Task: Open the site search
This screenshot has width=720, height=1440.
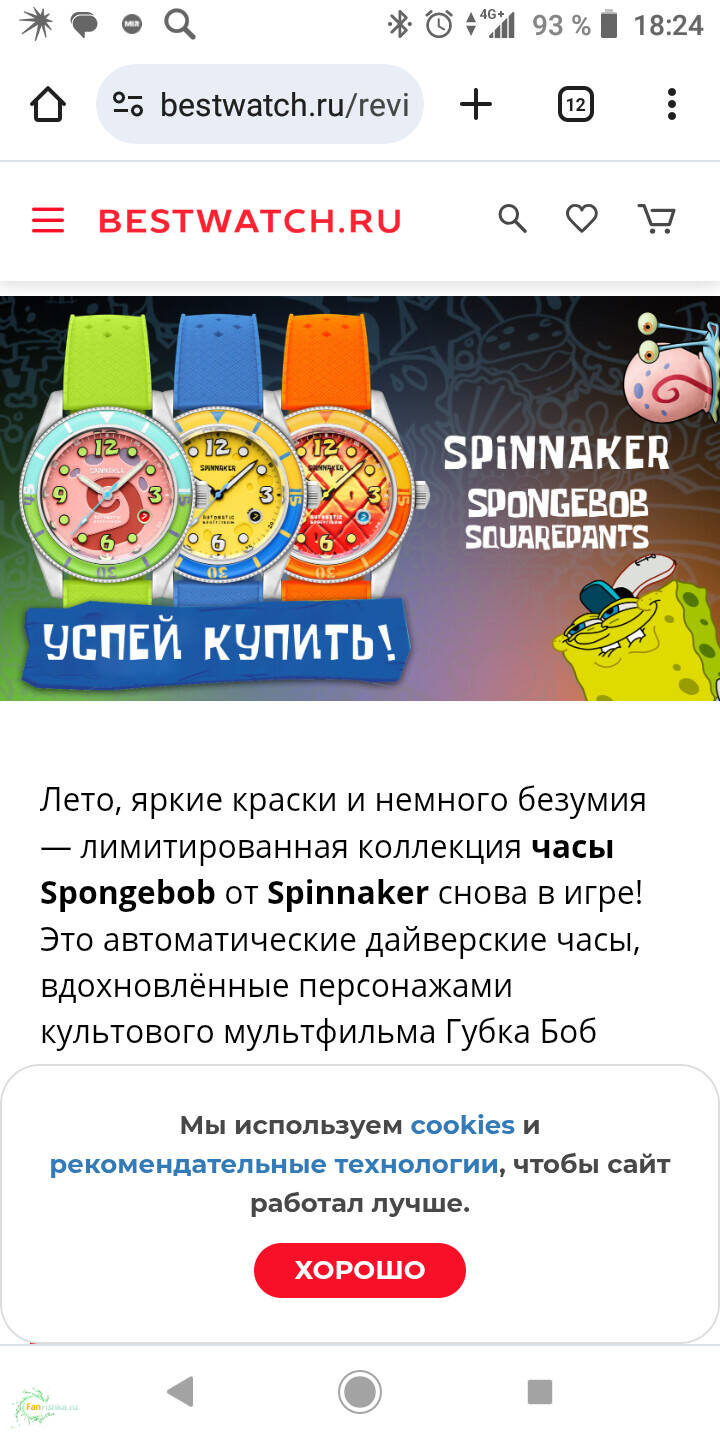Action: point(512,219)
